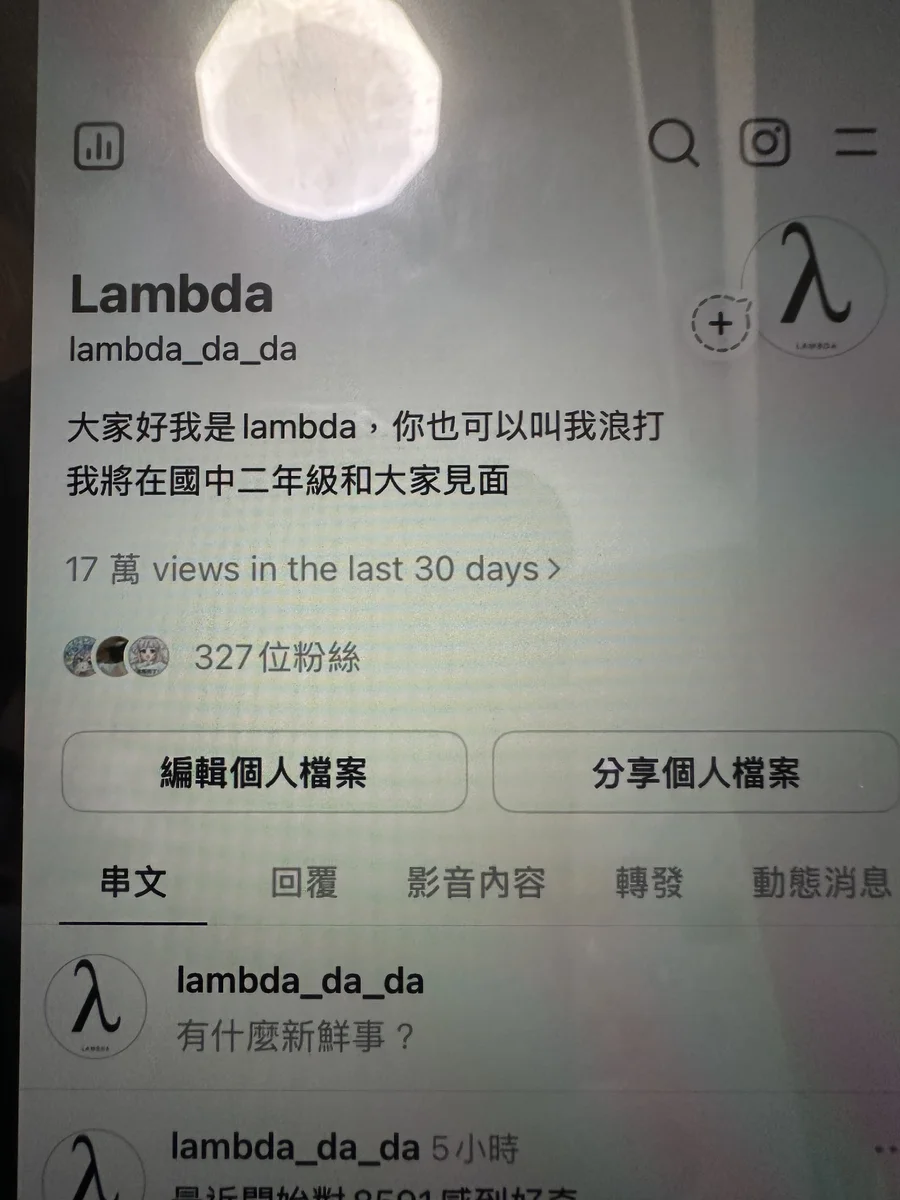
Task: Select the 影音內容 tab
Action: [x=476, y=883]
